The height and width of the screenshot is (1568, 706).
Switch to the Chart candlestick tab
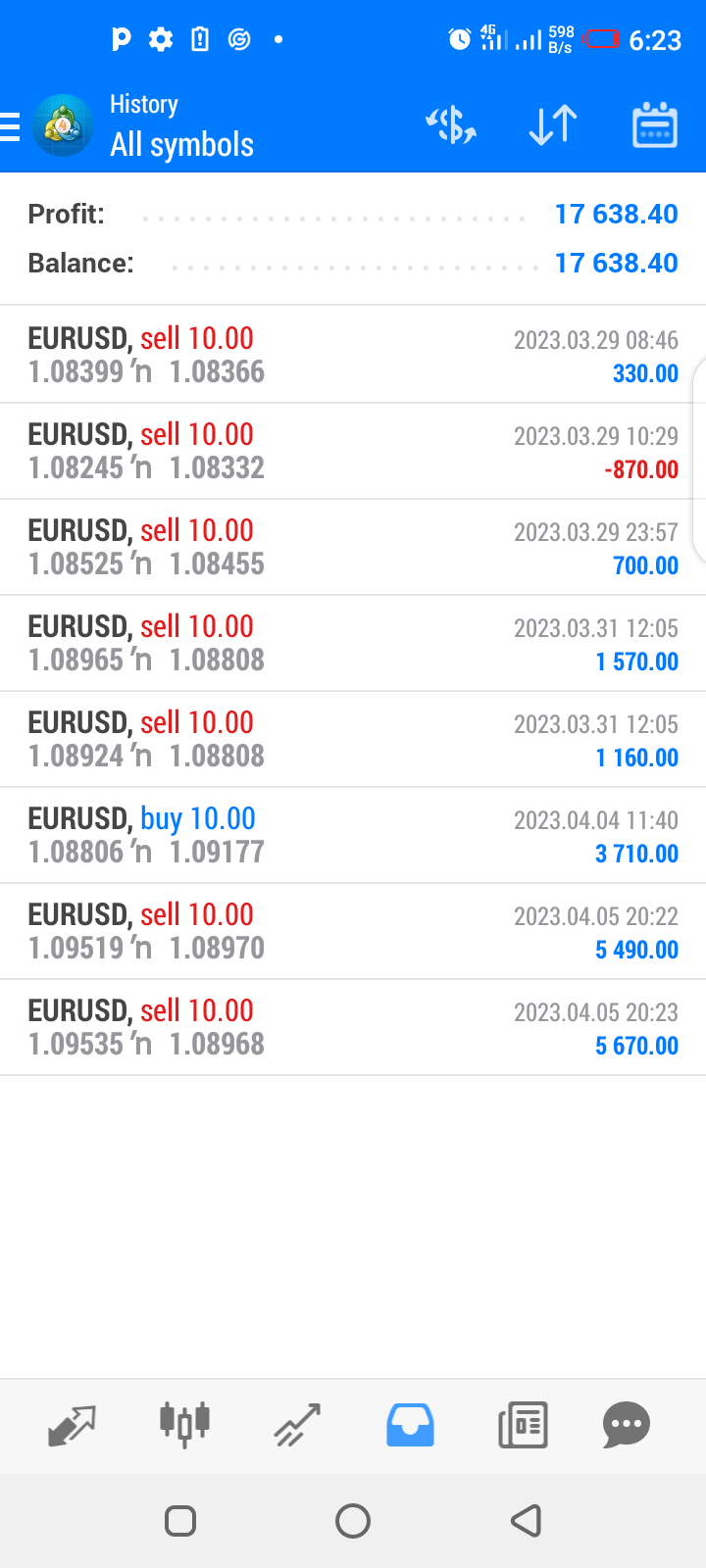(184, 1423)
